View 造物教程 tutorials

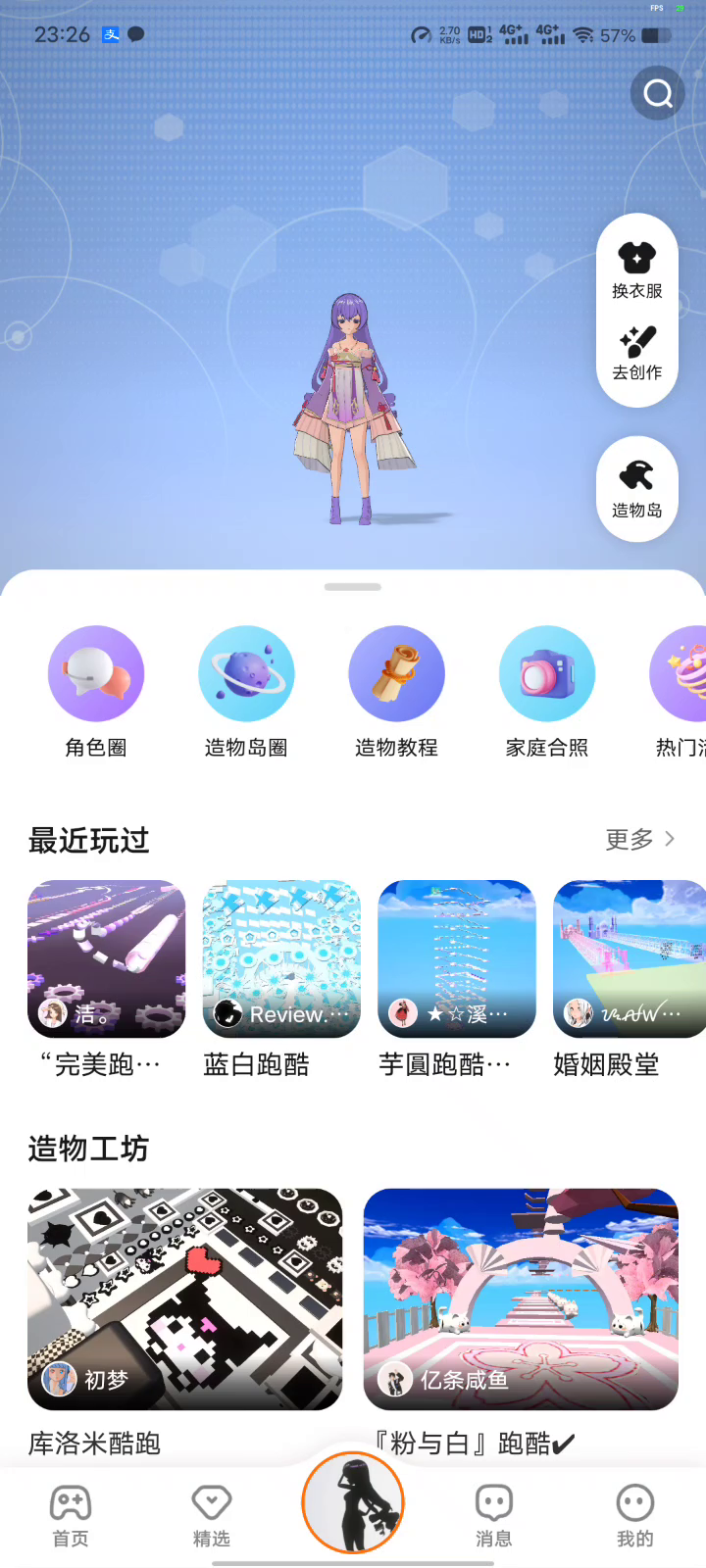coord(396,691)
